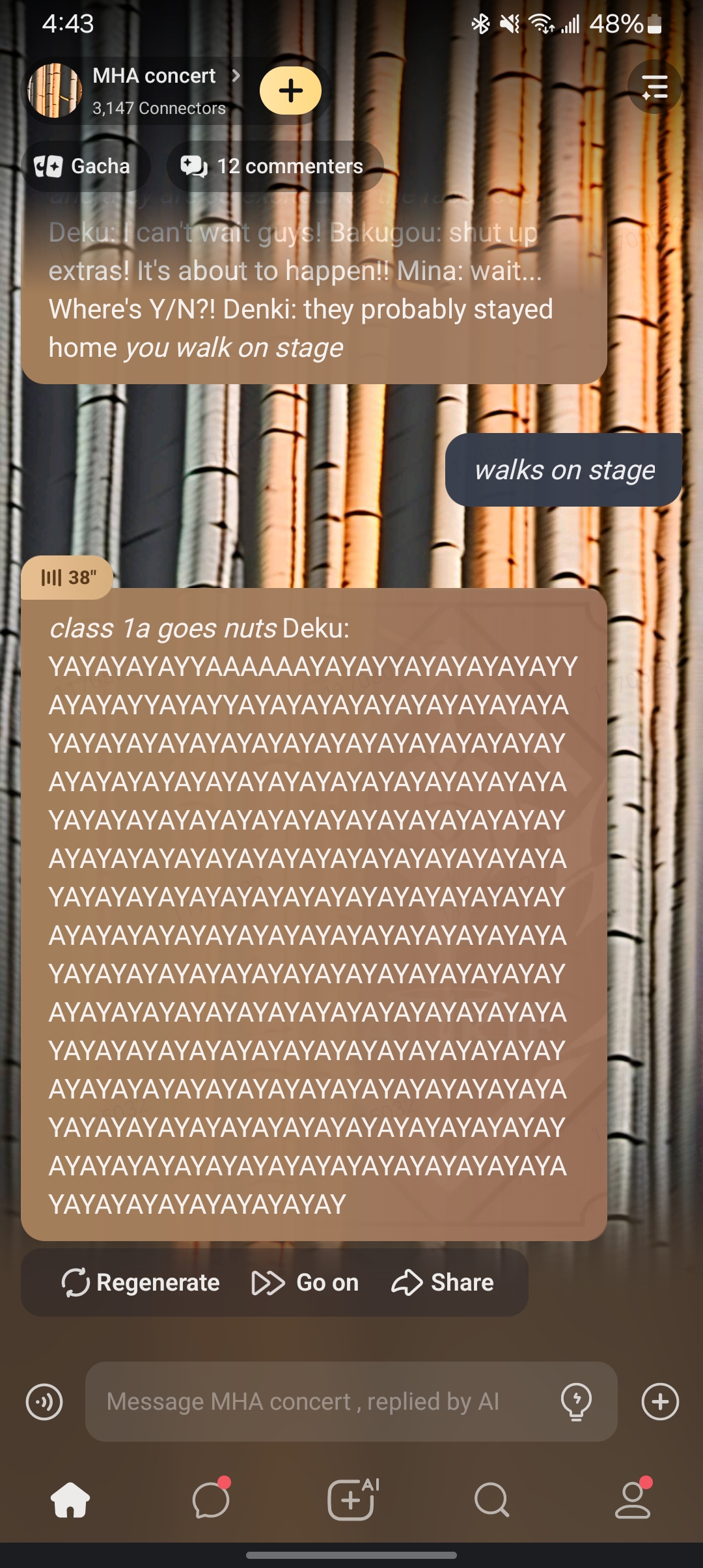Switch to the Chats tab

[211, 1500]
